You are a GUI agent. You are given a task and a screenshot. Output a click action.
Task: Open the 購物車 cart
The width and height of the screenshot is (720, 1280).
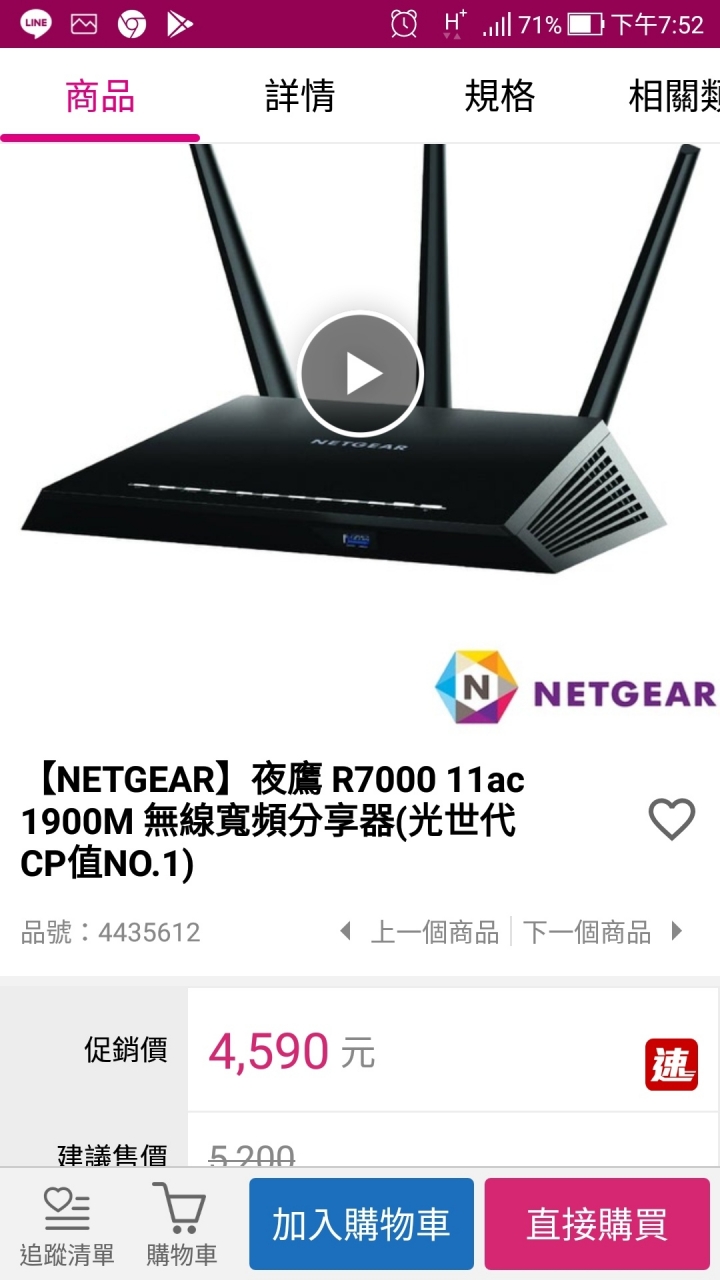click(181, 1225)
